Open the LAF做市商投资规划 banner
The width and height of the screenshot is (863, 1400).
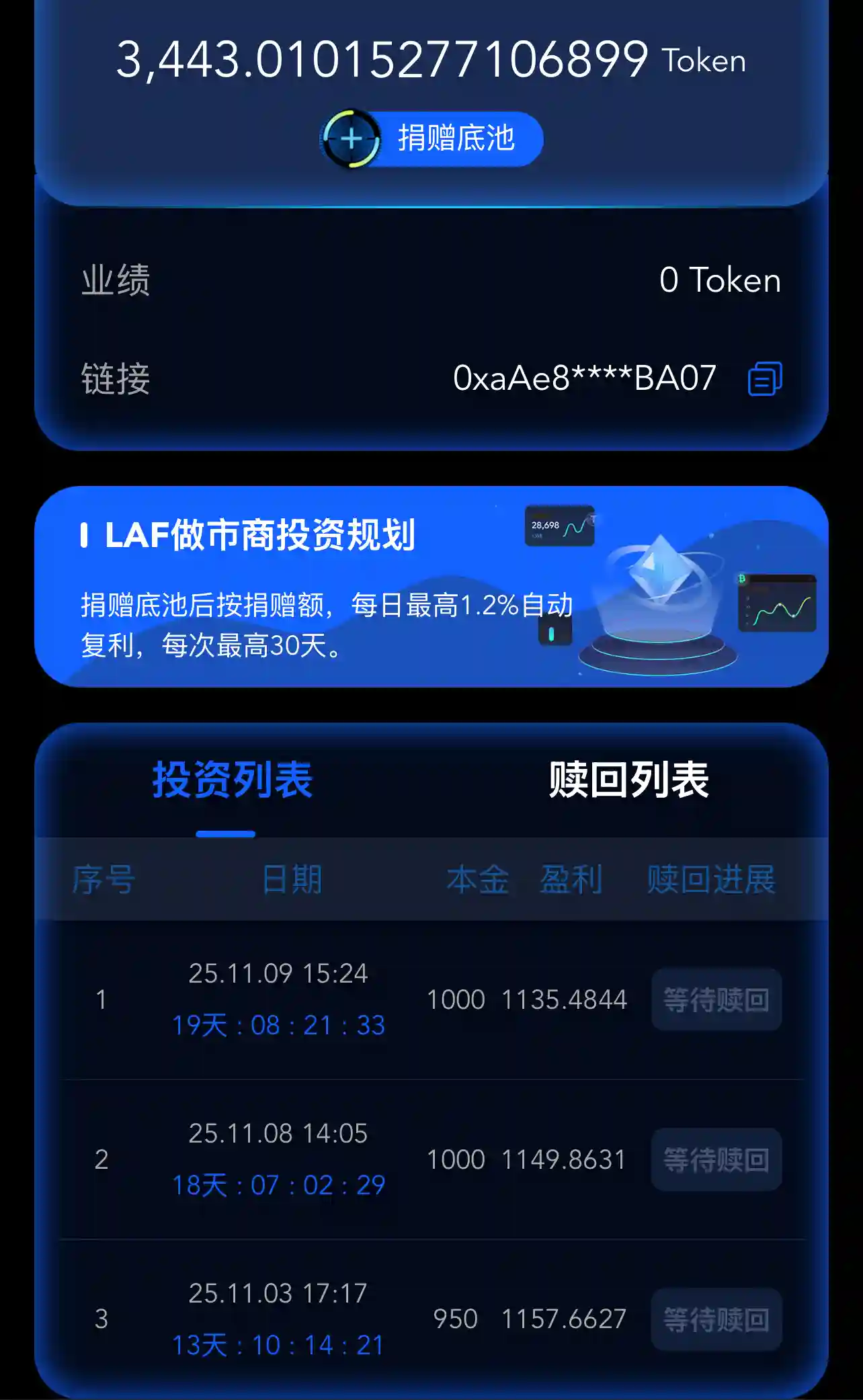[431, 586]
